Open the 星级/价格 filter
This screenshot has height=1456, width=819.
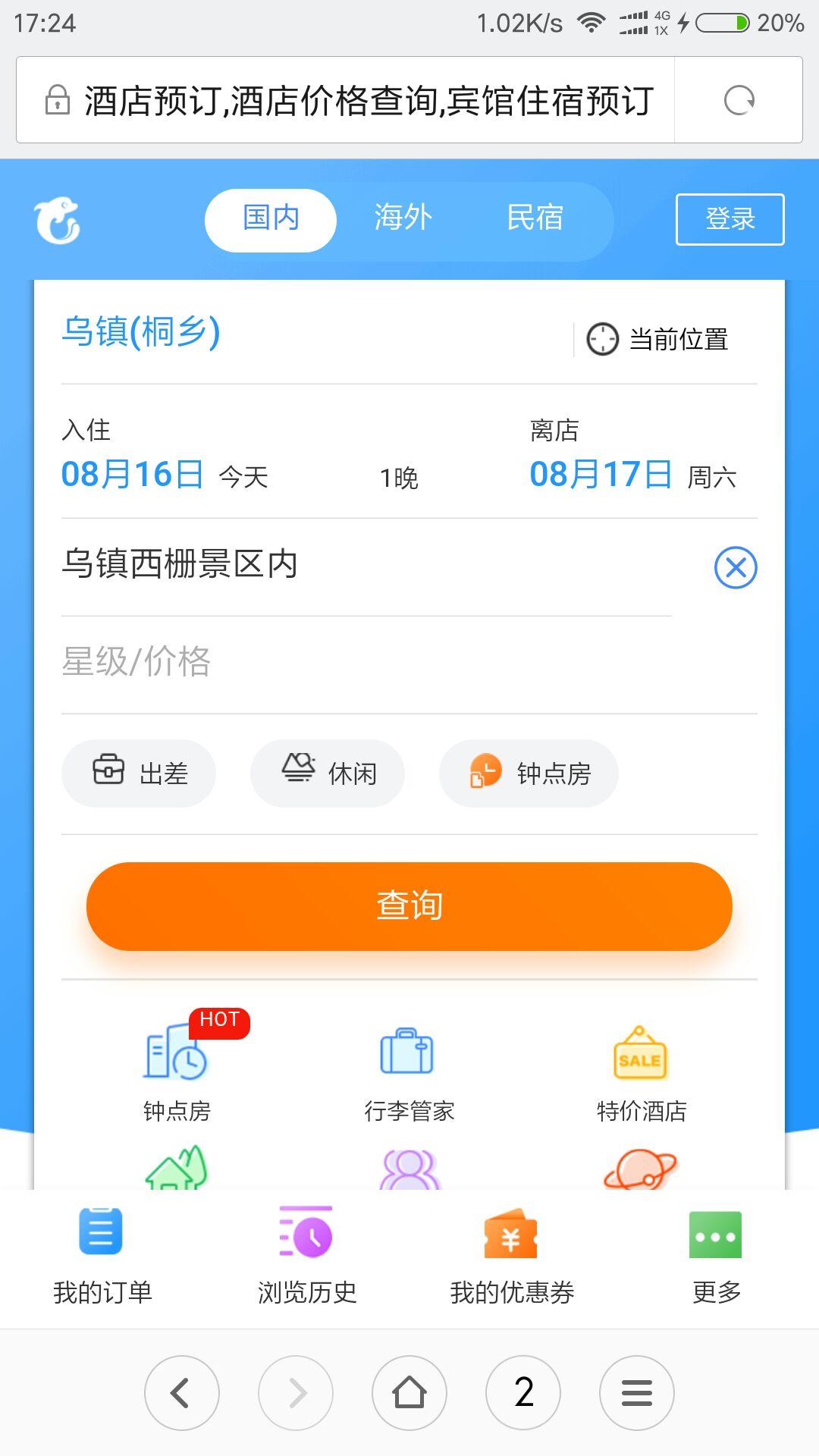[136, 662]
